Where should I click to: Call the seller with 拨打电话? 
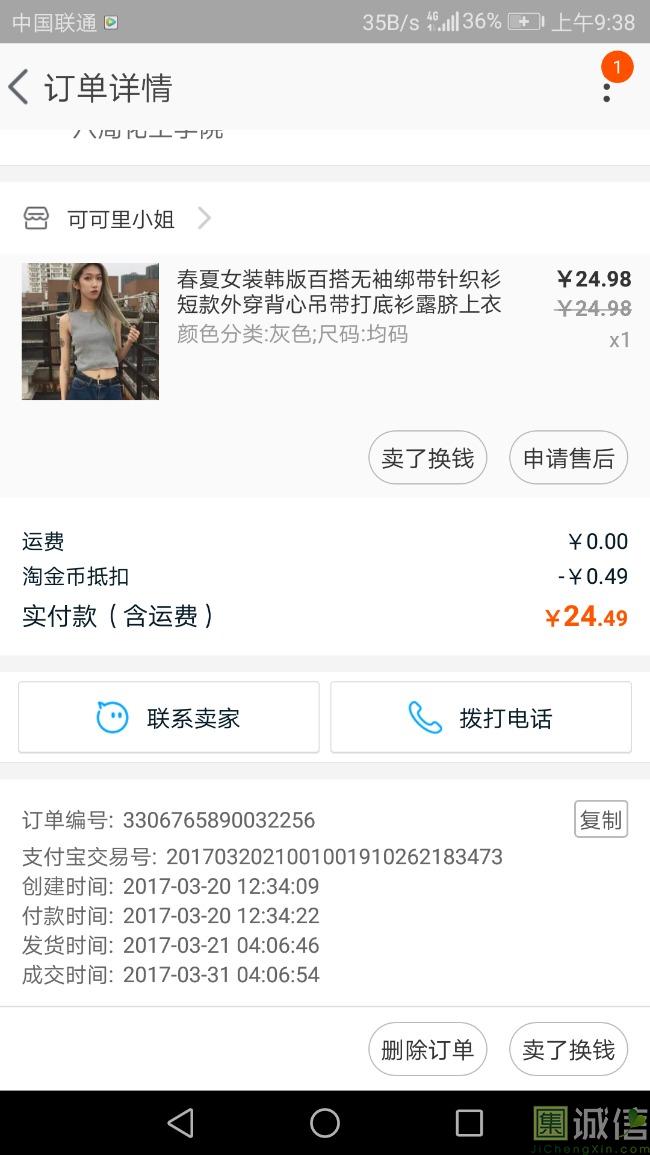481,718
